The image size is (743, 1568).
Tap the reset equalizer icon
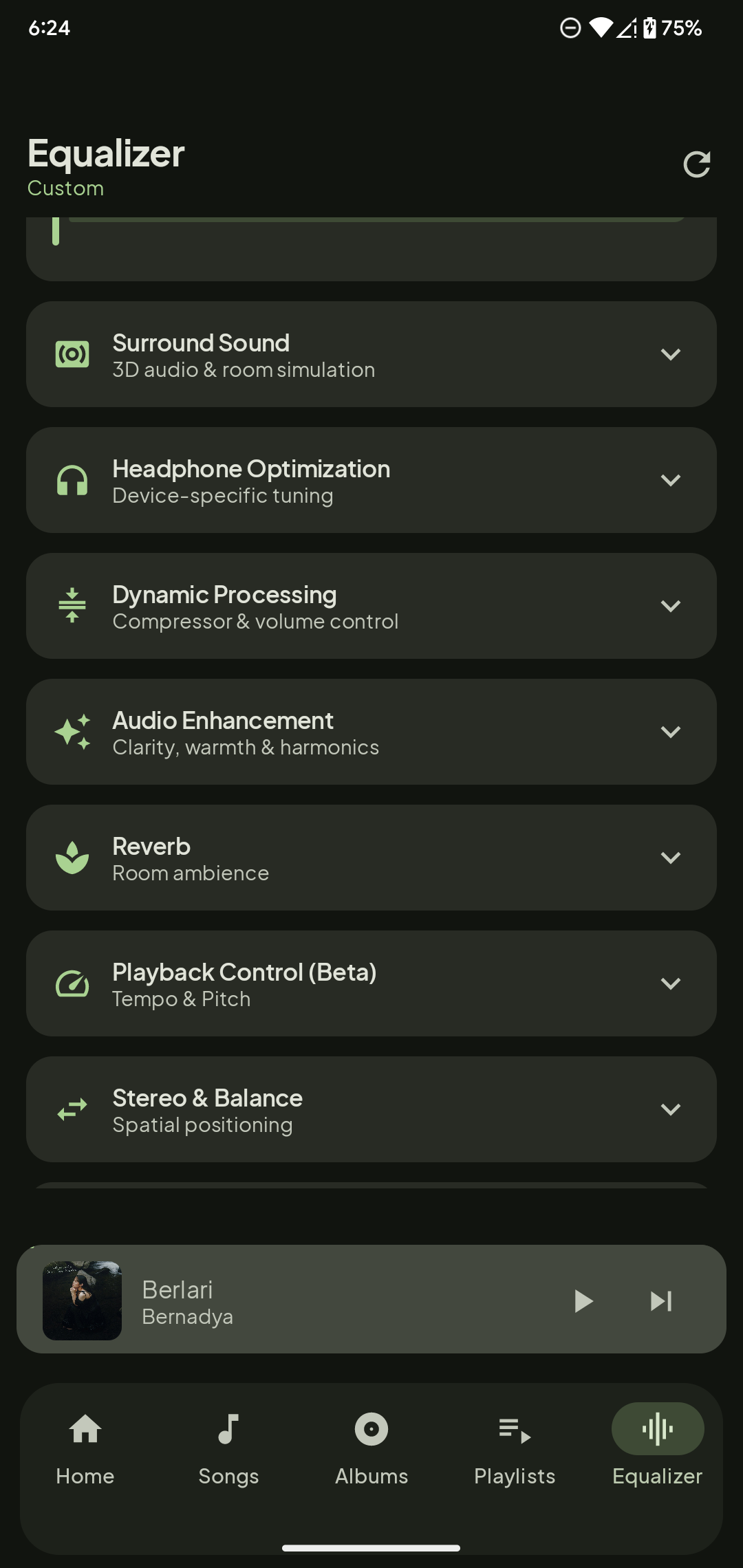coord(696,165)
